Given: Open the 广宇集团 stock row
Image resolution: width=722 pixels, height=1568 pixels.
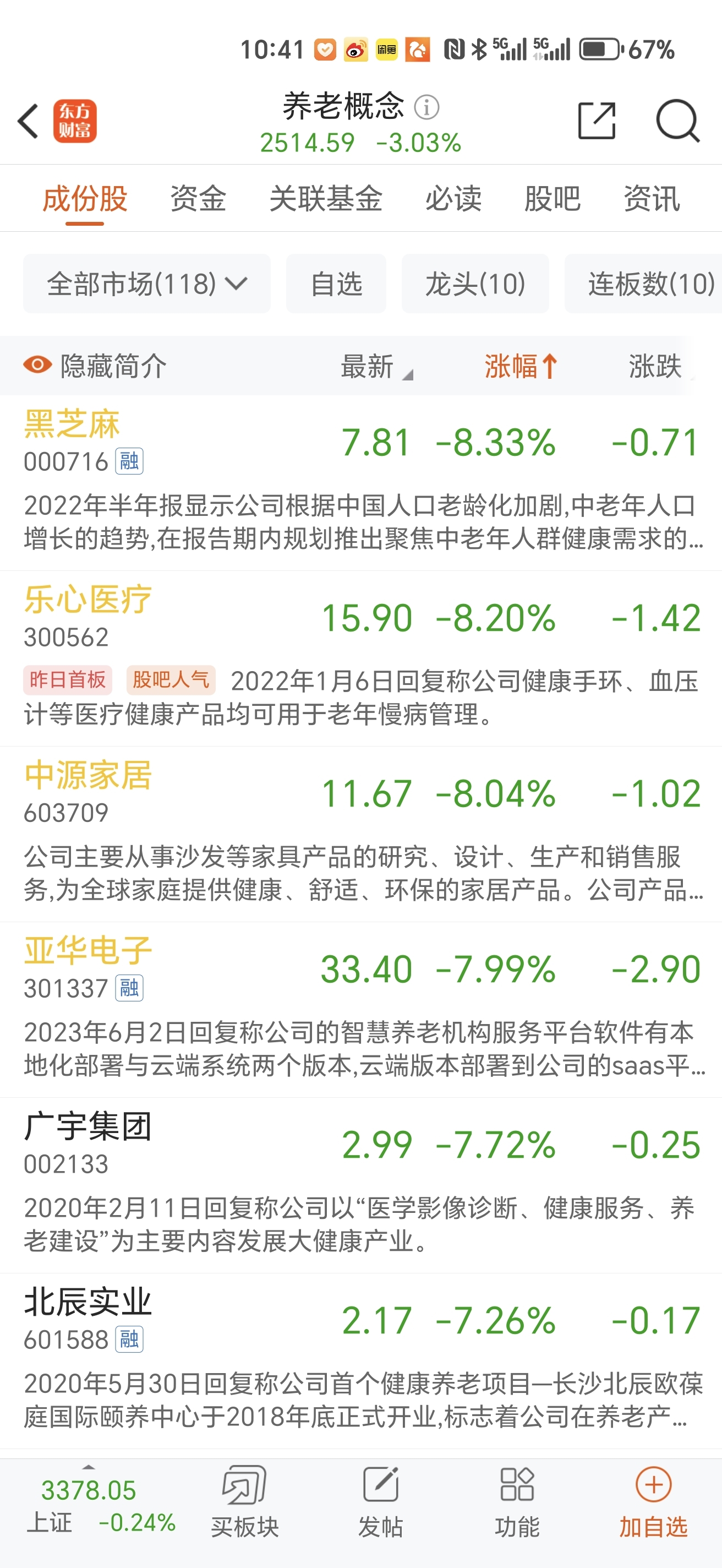Looking at the screenshot, I should (360, 1185).
